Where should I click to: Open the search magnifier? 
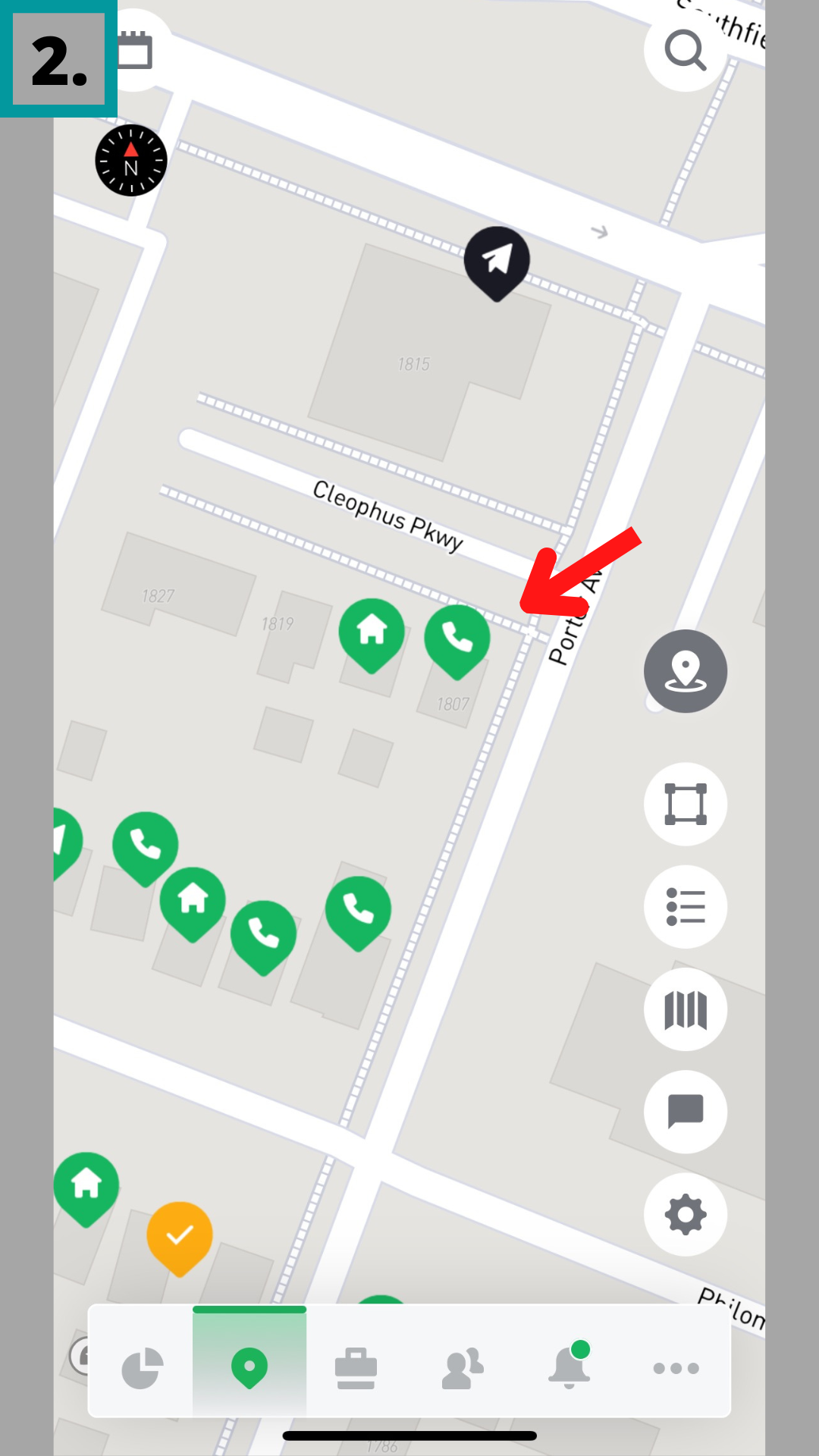click(685, 51)
